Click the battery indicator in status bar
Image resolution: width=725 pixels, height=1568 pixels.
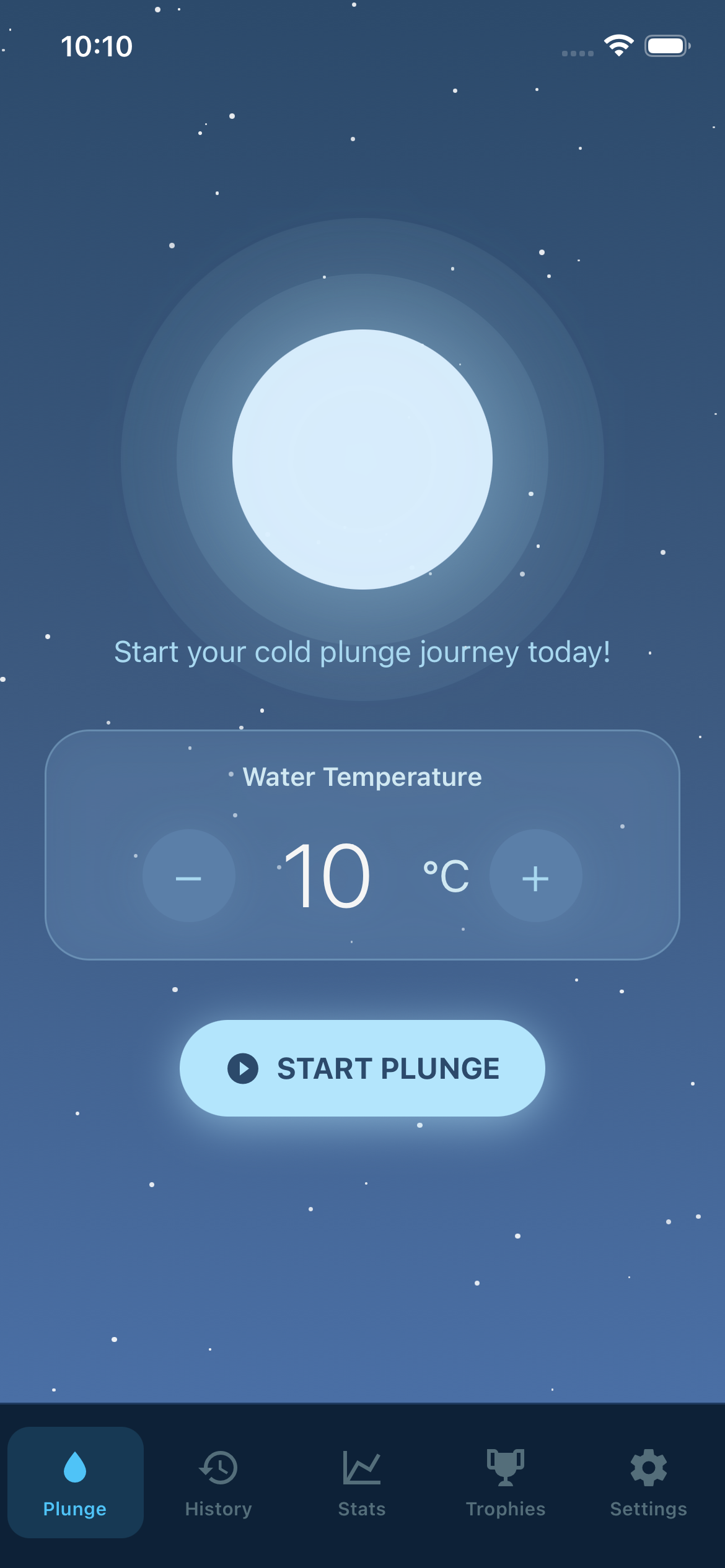click(667, 45)
